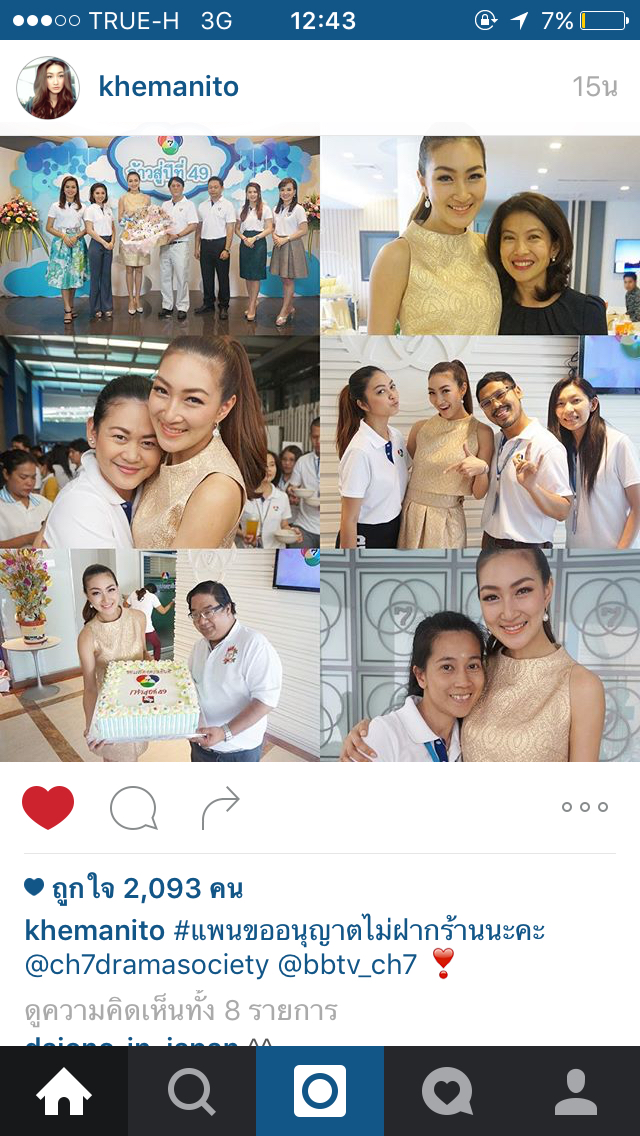The image size is (640, 1136).
Task: Unlike the post with the red heart
Action: tap(48, 807)
